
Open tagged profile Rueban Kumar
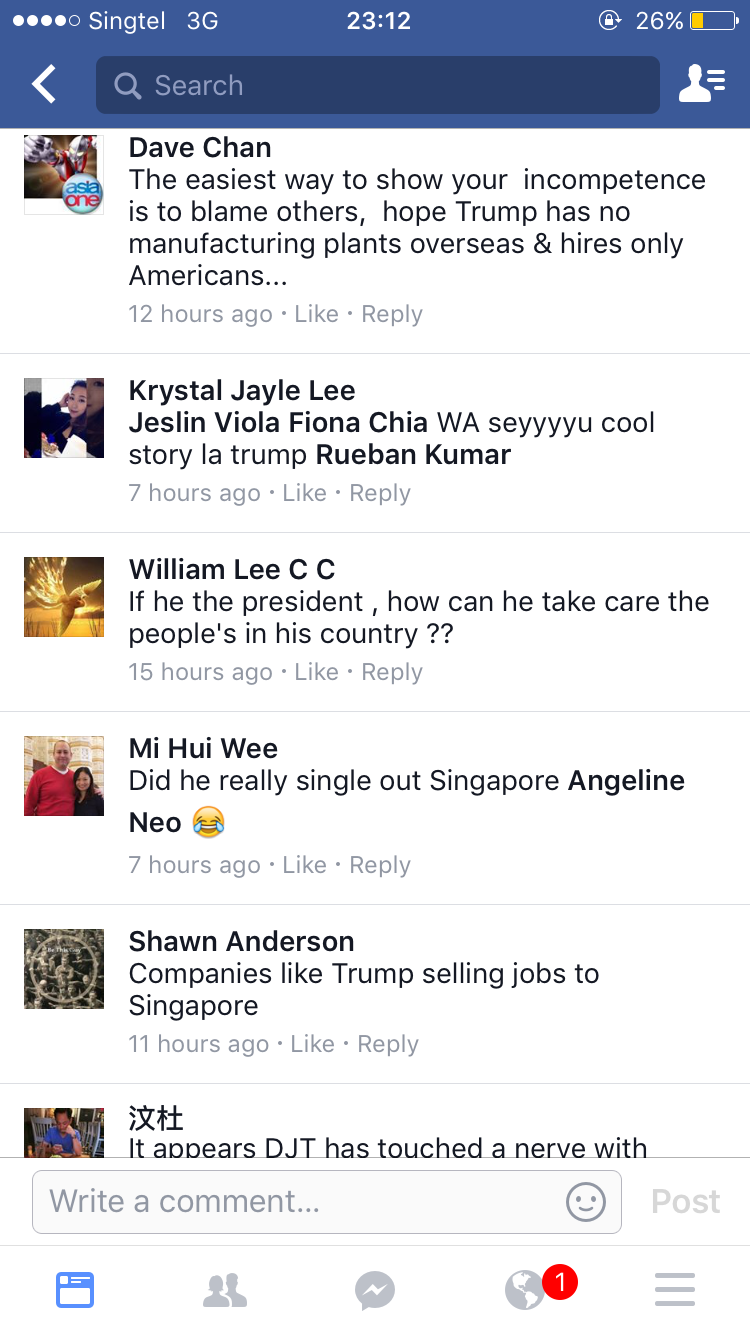click(413, 455)
